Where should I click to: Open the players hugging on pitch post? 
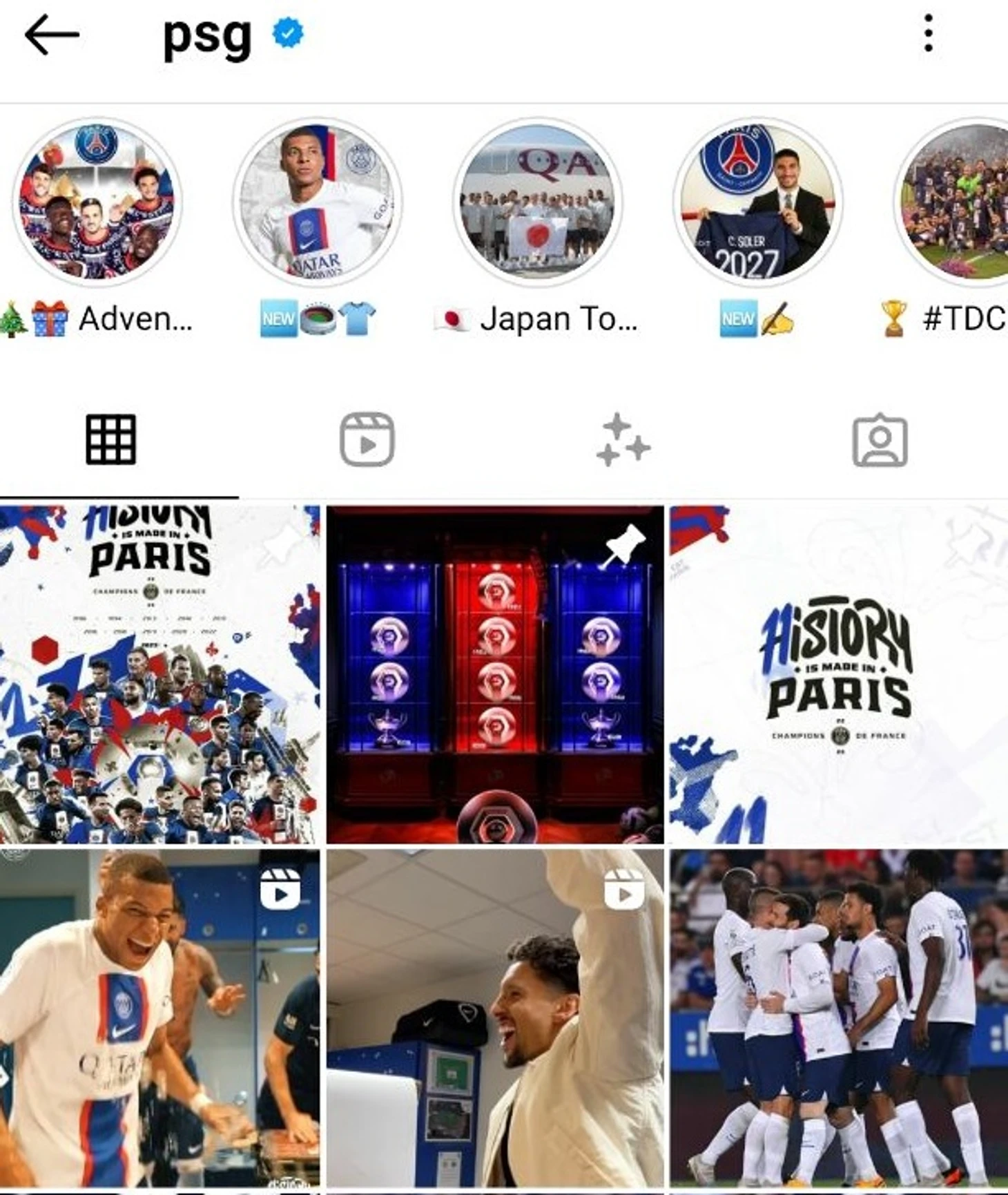[838, 1017]
